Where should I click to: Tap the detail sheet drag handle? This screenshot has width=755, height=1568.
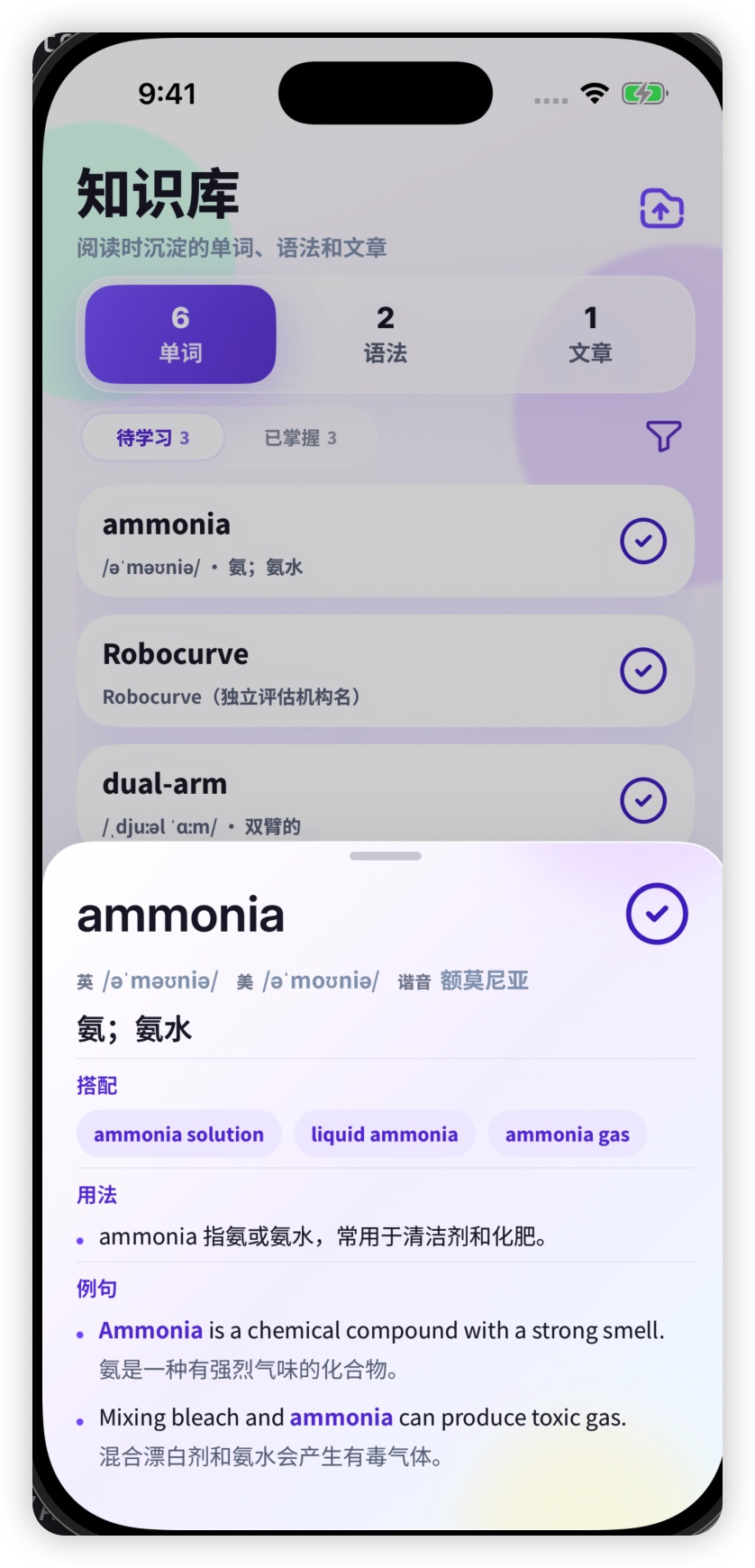pyautogui.click(x=386, y=856)
